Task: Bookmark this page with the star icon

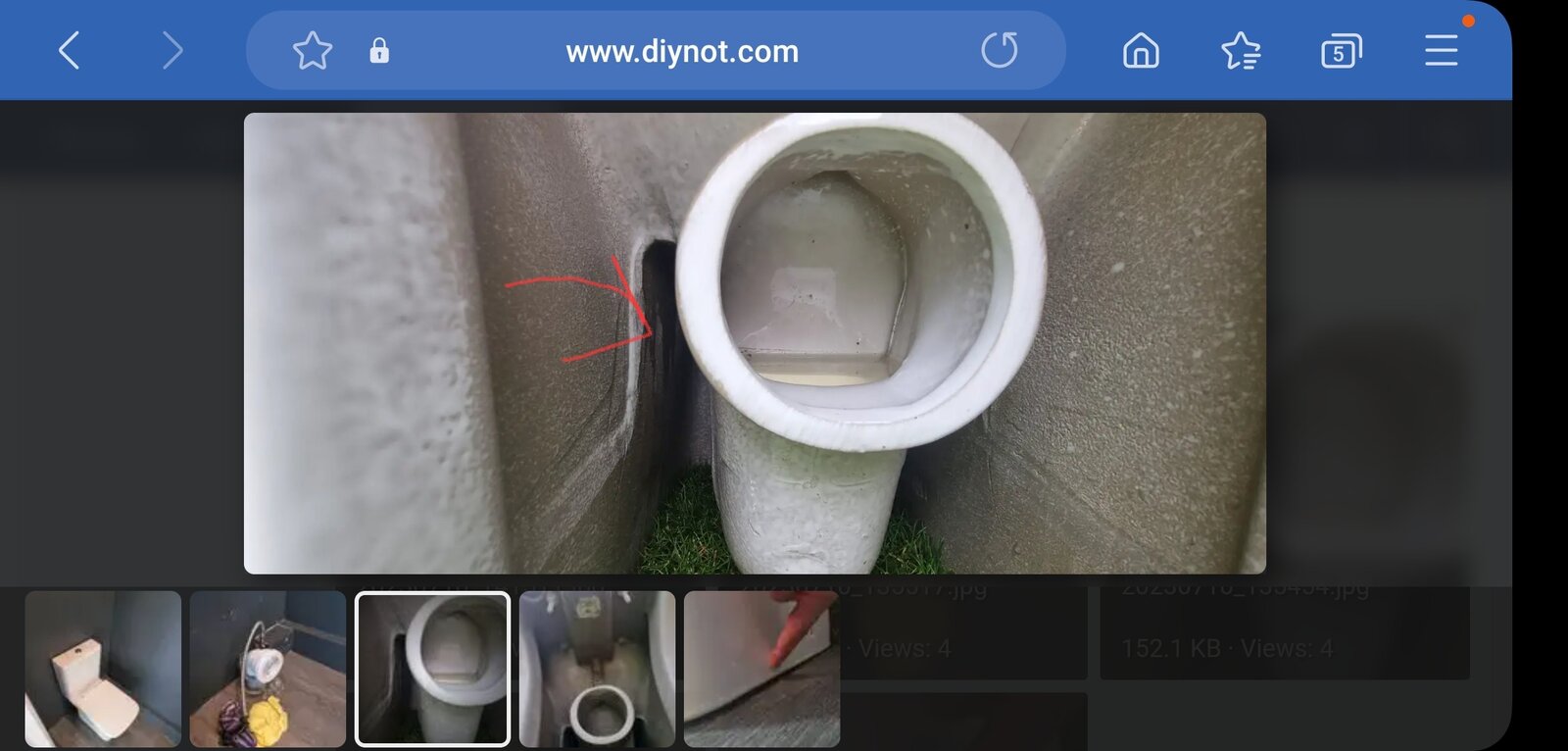Action: click(x=313, y=51)
